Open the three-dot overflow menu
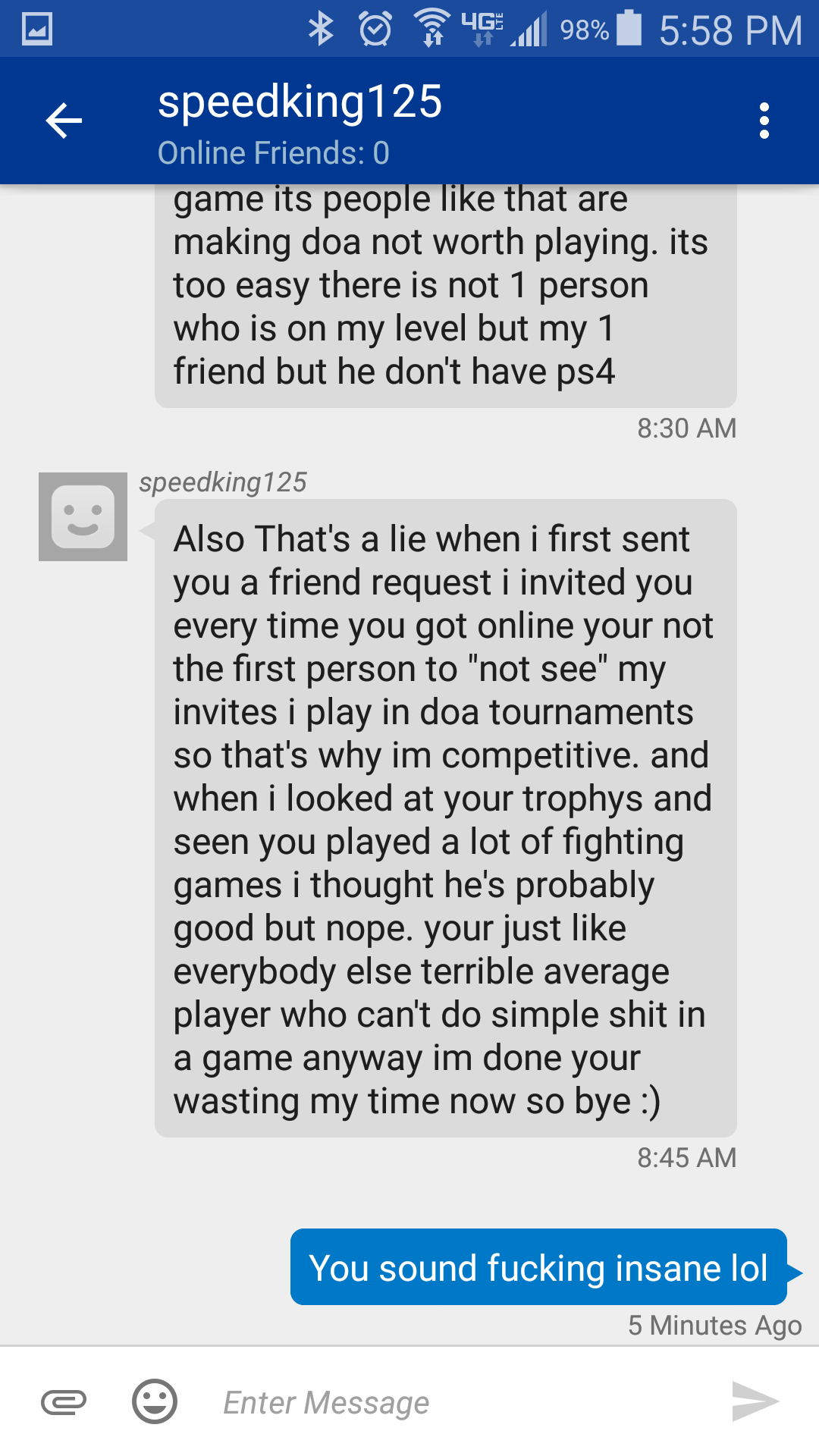 pos(764,121)
